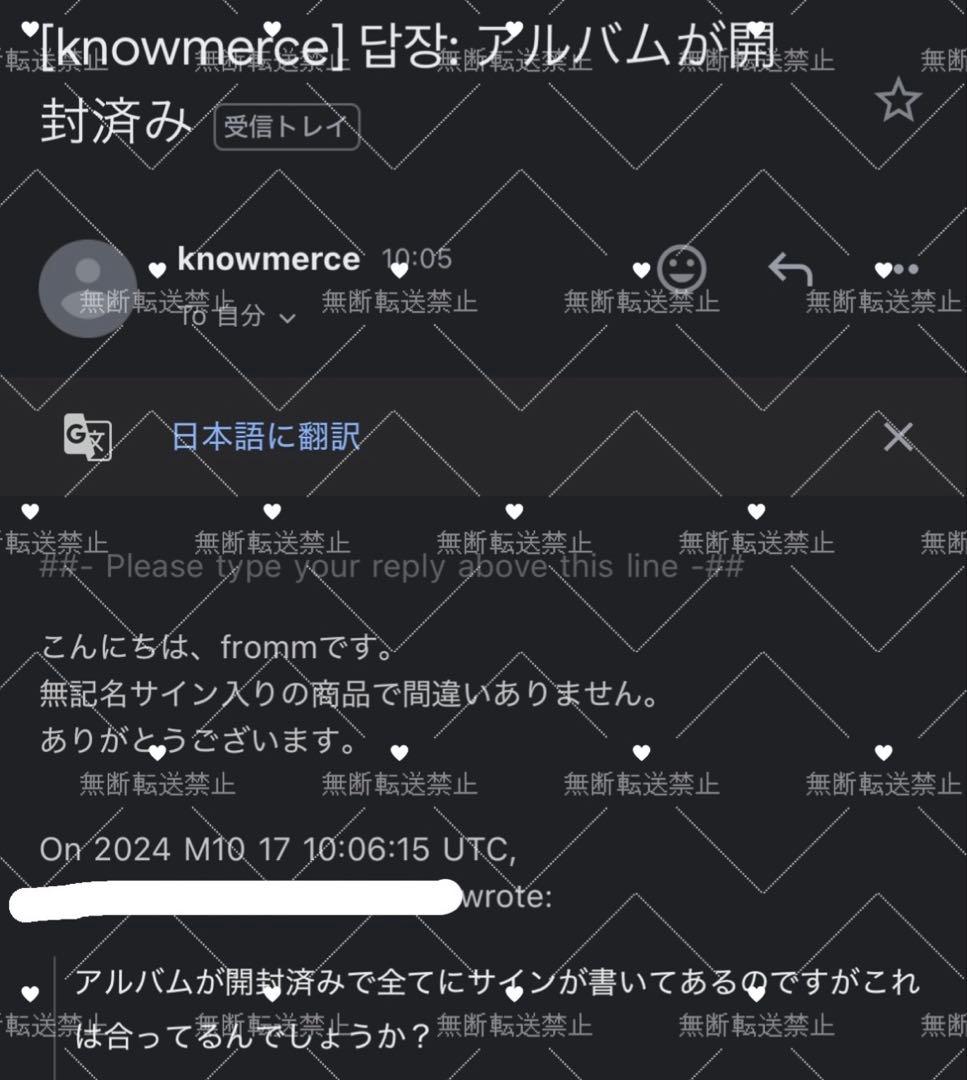The width and height of the screenshot is (967, 1080).
Task: Tap 日本語に翻訳 to translate the email
Action: click(266, 437)
